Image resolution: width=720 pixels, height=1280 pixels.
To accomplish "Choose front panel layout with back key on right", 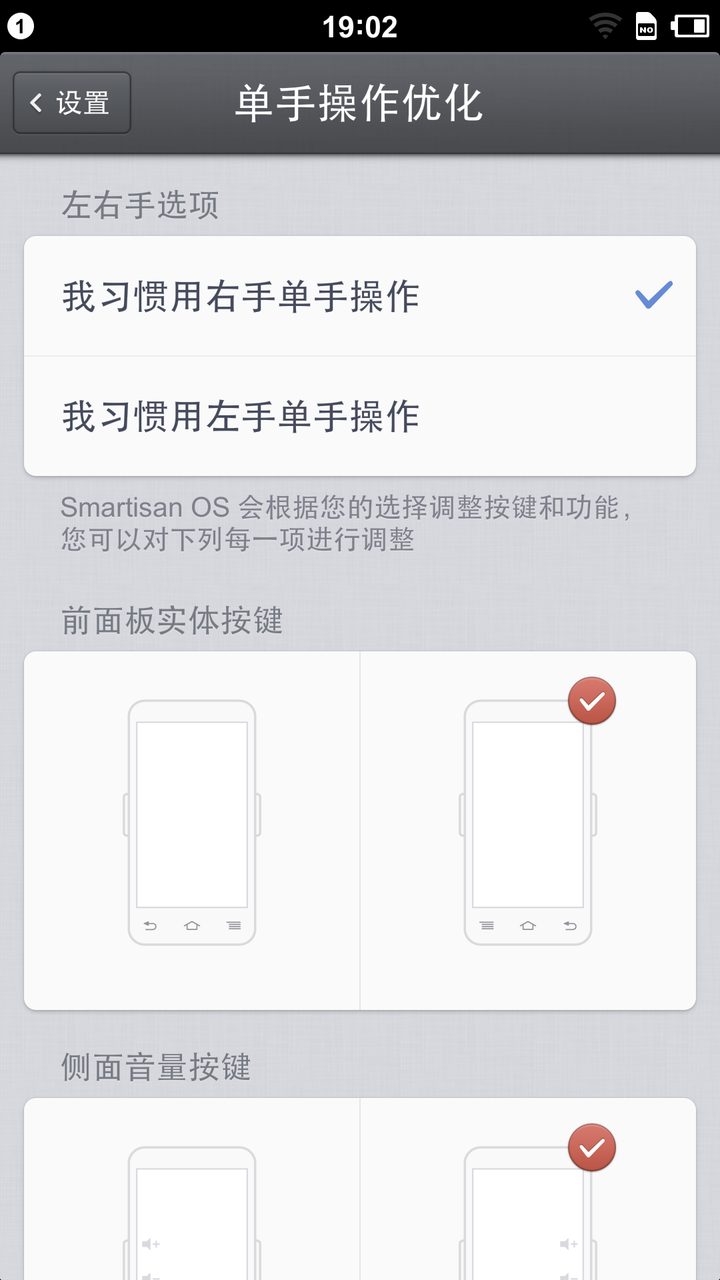I will tap(528, 830).
